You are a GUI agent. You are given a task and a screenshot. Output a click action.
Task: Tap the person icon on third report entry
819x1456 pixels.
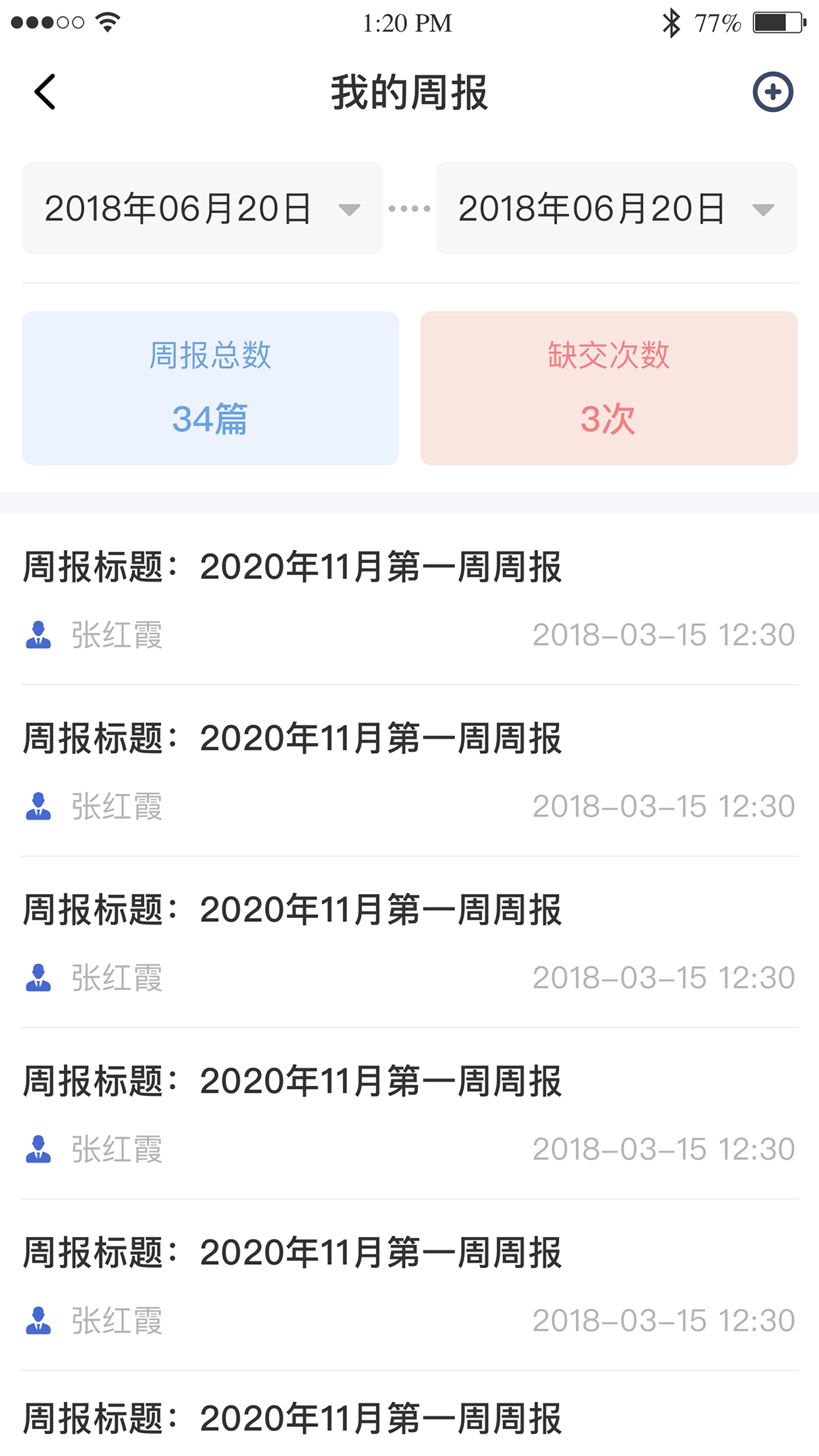pyautogui.click(x=38, y=979)
